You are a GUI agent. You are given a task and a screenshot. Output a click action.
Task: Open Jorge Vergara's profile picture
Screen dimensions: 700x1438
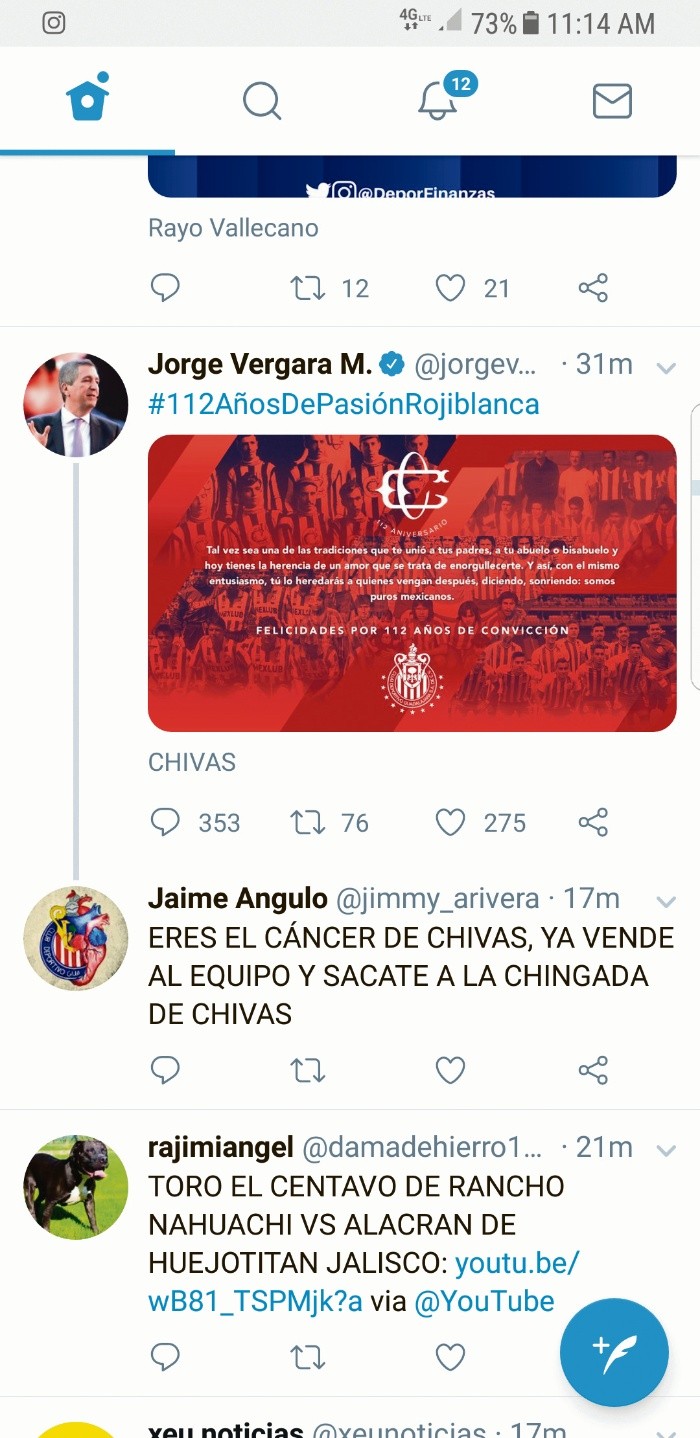pyautogui.click(x=76, y=404)
